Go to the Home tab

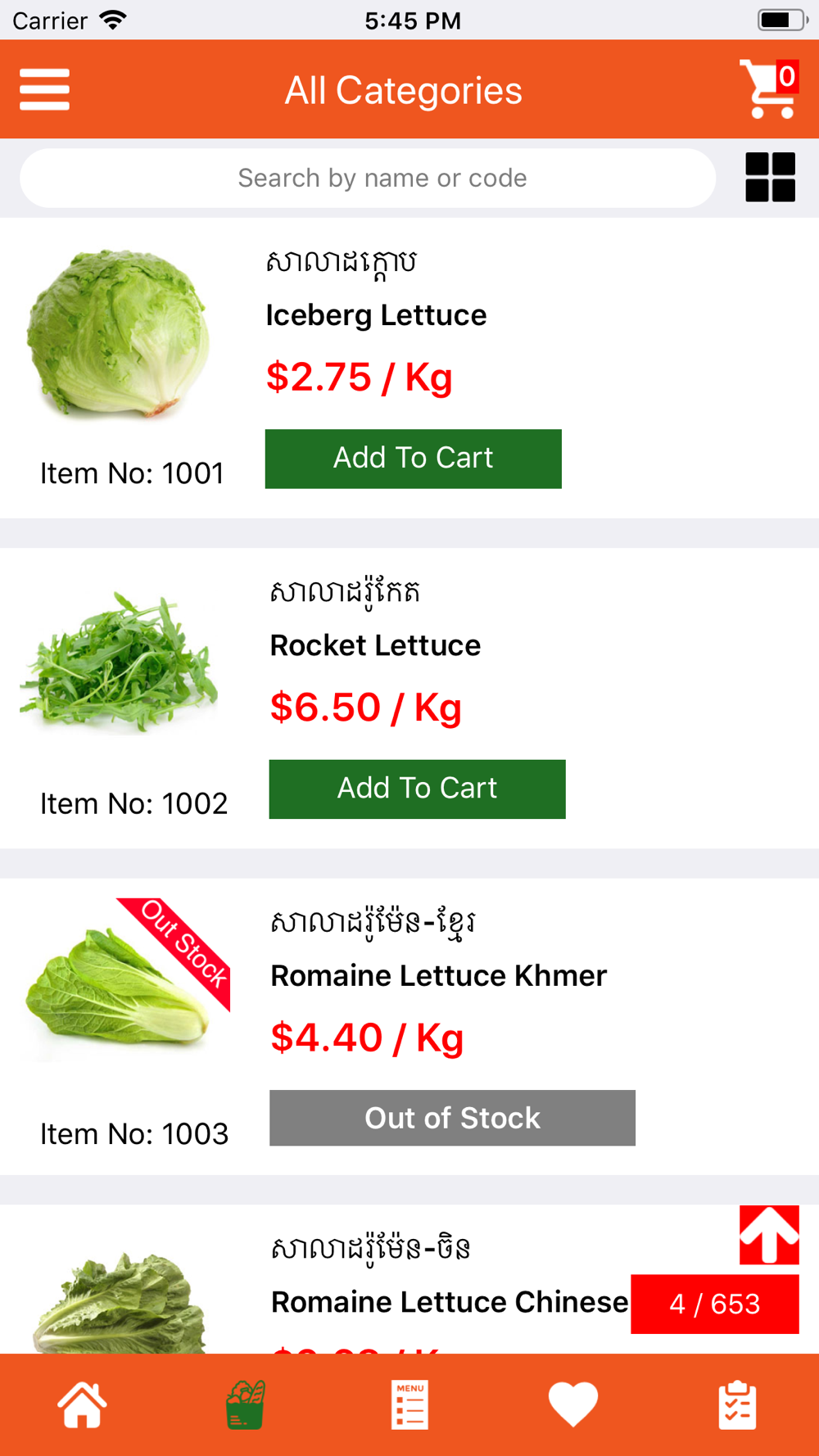[x=82, y=1404]
